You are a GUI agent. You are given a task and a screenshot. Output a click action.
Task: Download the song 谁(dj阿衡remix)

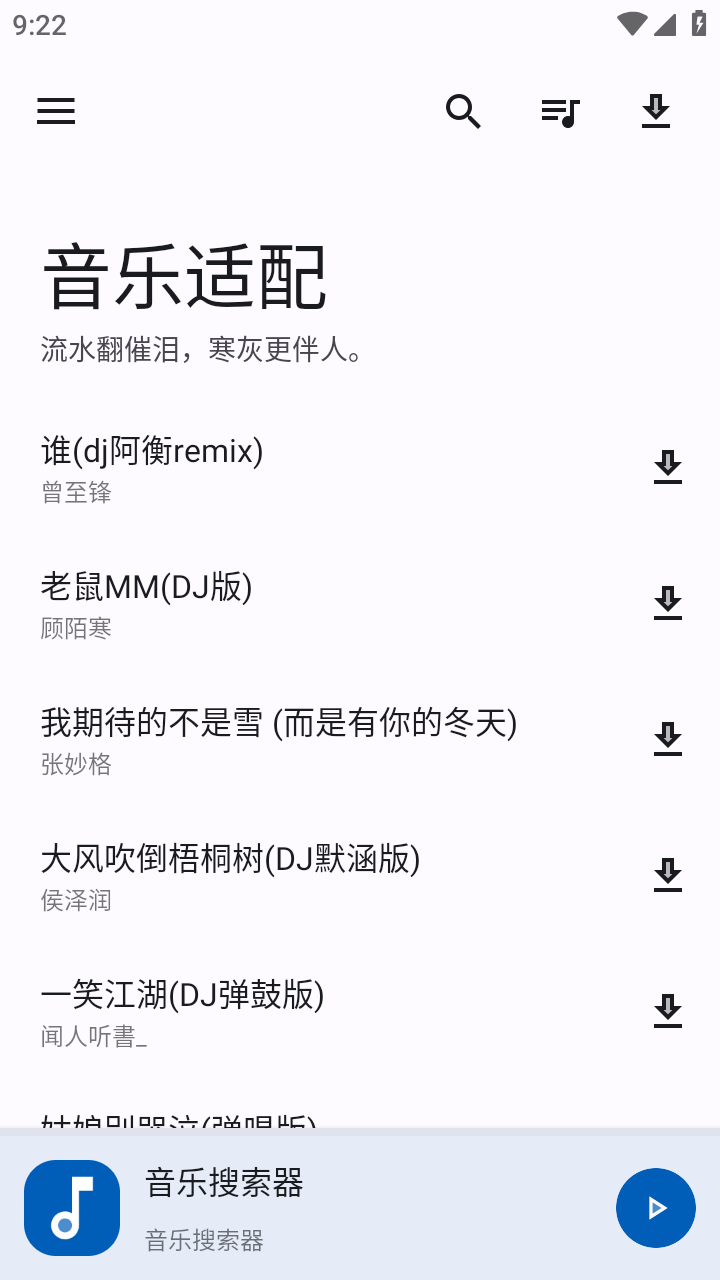668,468
